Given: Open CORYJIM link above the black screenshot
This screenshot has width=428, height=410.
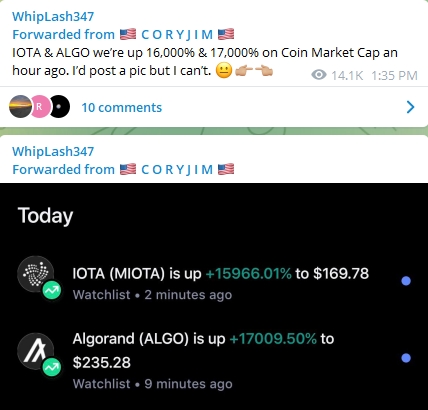Looking at the screenshot, I should (x=177, y=169).
